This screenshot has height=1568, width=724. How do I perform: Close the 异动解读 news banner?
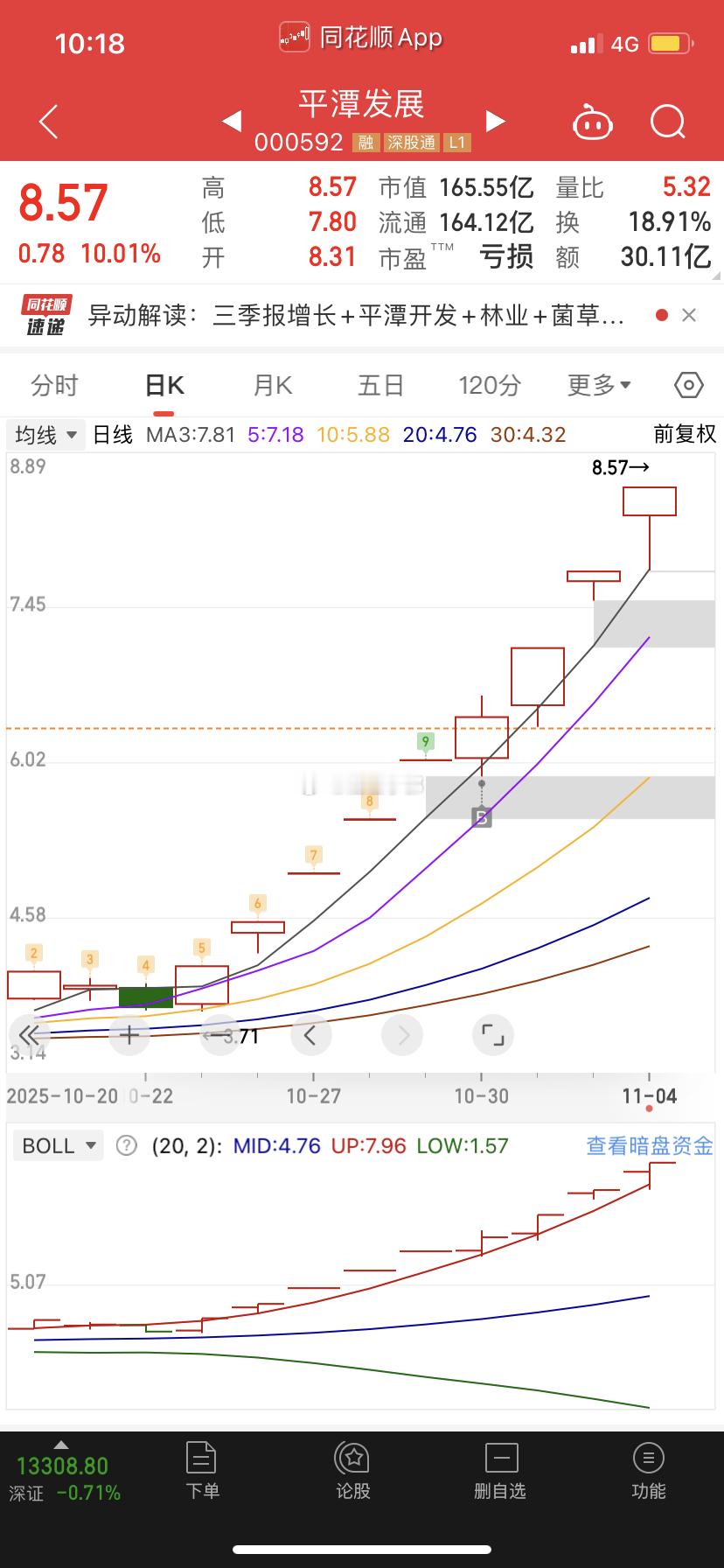click(692, 317)
